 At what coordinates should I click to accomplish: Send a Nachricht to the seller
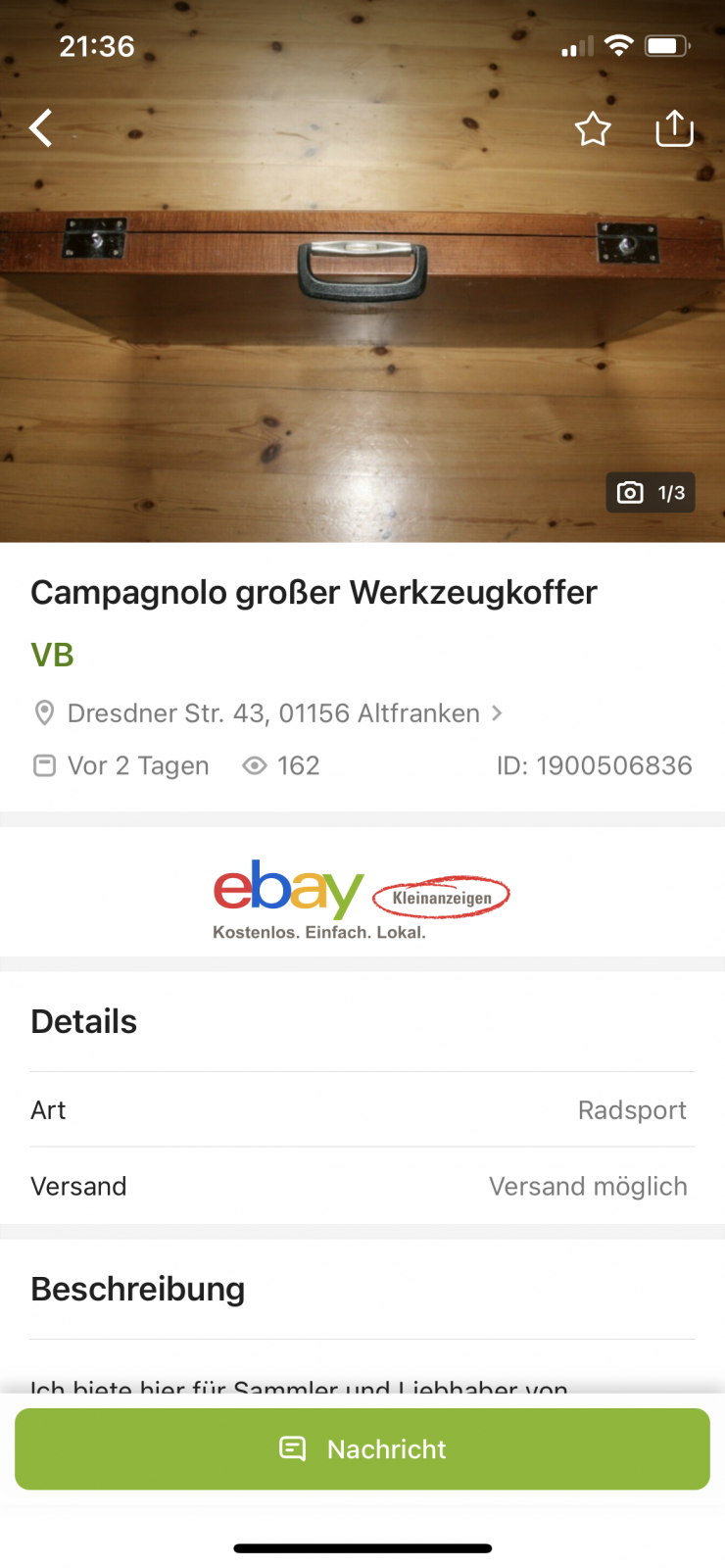[362, 1448]
